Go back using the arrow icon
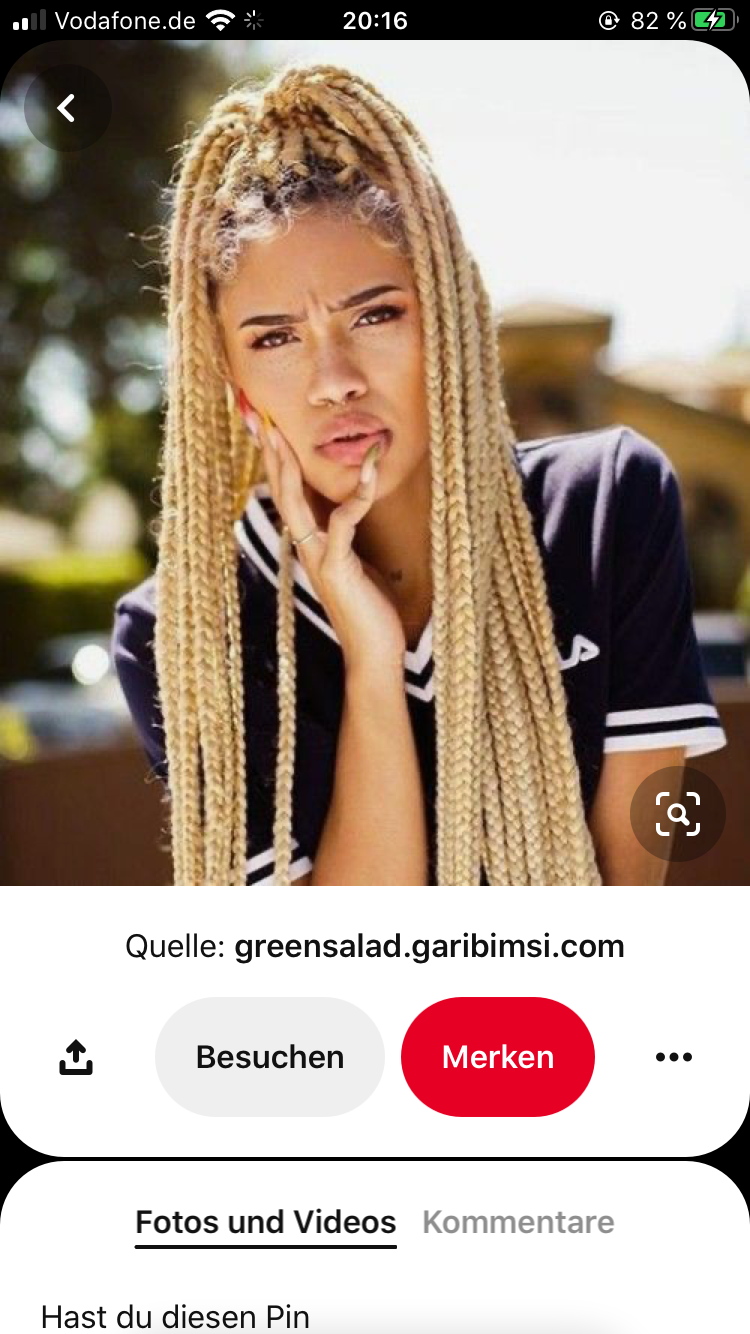Screen dimensions: 750x1334 coord(67,108)
